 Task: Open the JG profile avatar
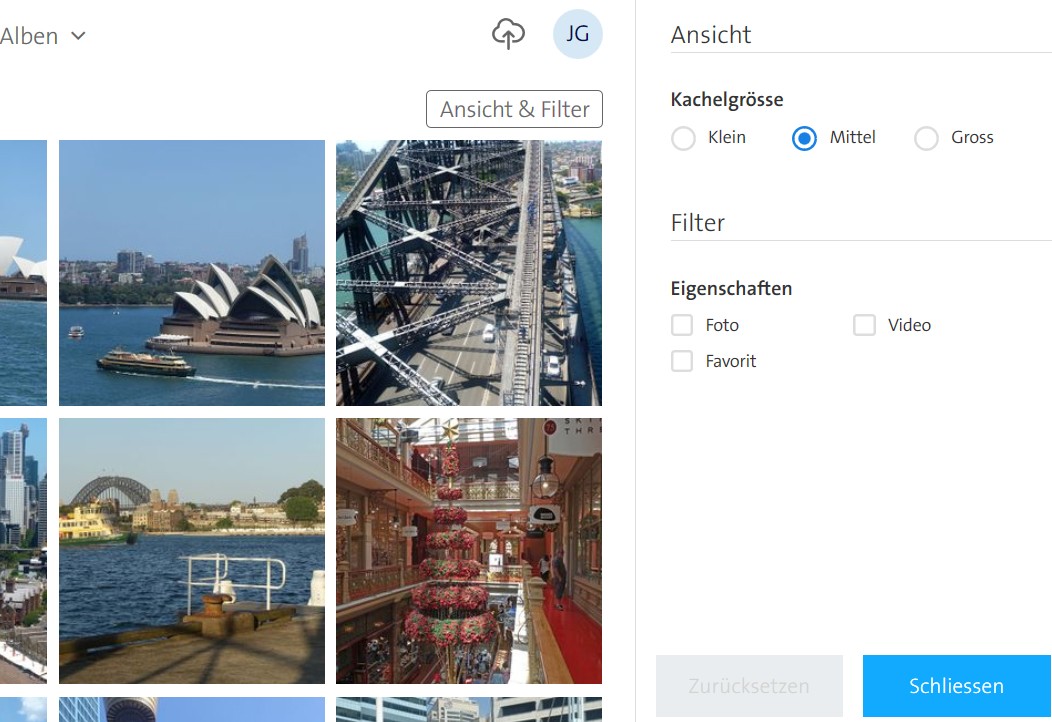[577, 35]
